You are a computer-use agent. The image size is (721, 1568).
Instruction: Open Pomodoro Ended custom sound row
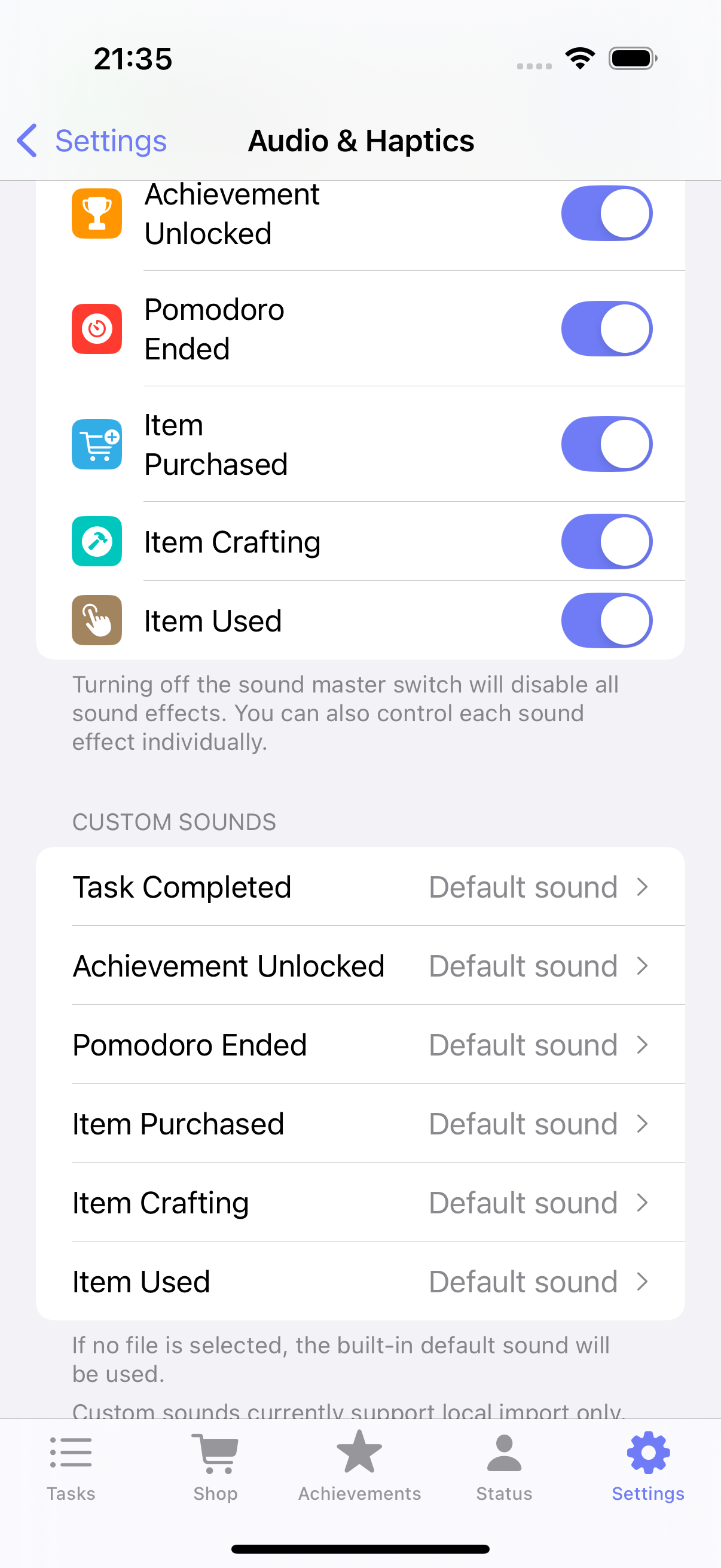point(360,1045)
